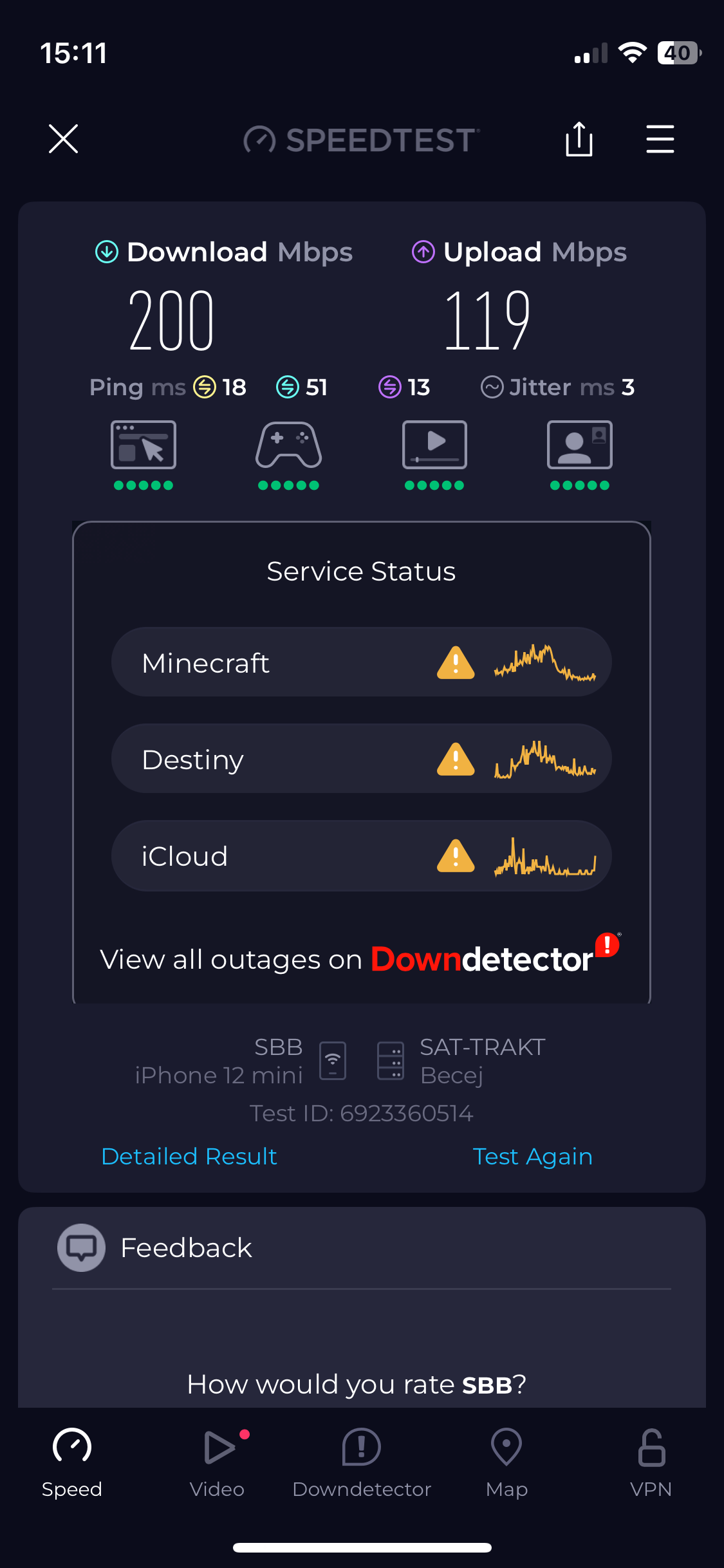Screen dimensions: 724x1568
Task: Open Detailed Result
Action: [189, 1157]
